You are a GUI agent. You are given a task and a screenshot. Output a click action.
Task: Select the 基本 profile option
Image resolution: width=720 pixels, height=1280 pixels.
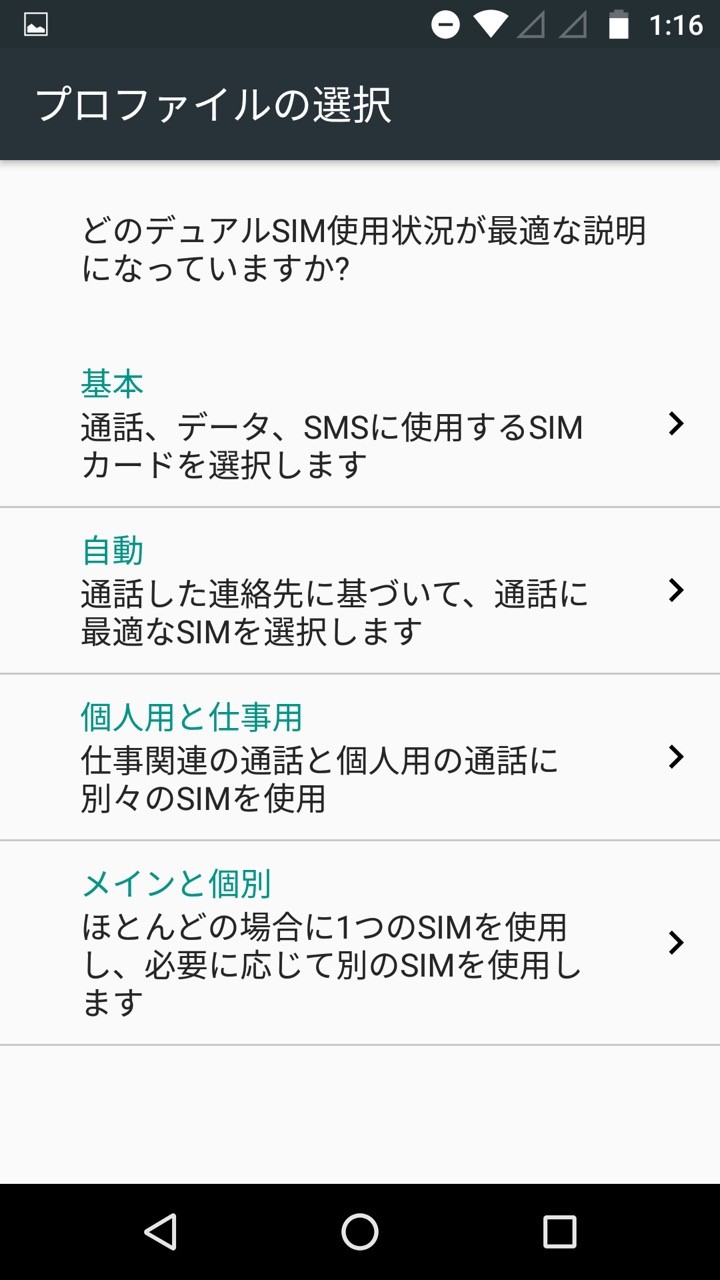point(360,424)
